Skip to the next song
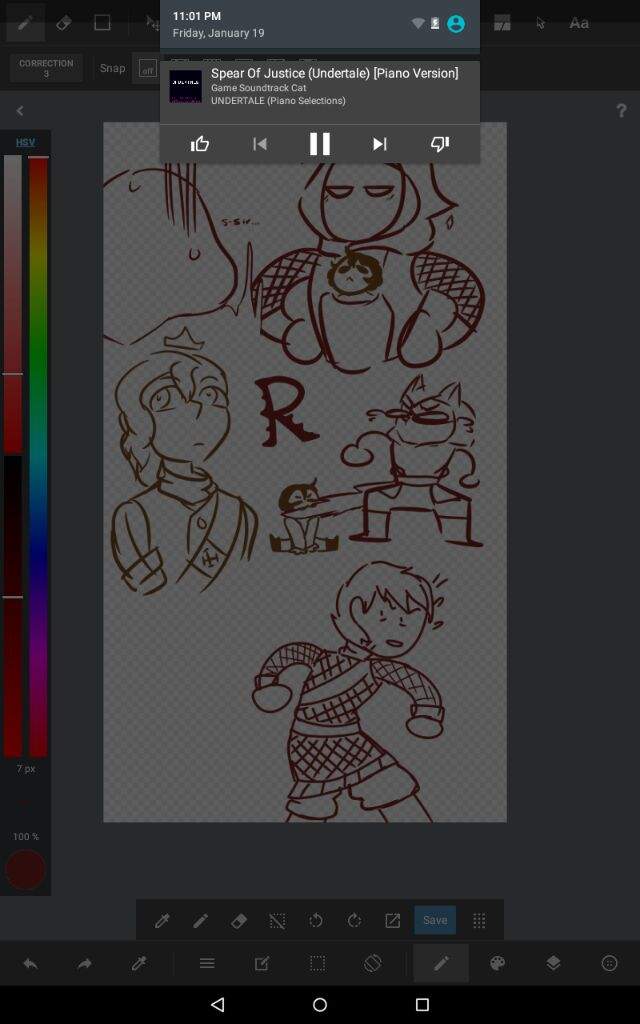Screen dimensions: 640x1024 click(379, 144)
